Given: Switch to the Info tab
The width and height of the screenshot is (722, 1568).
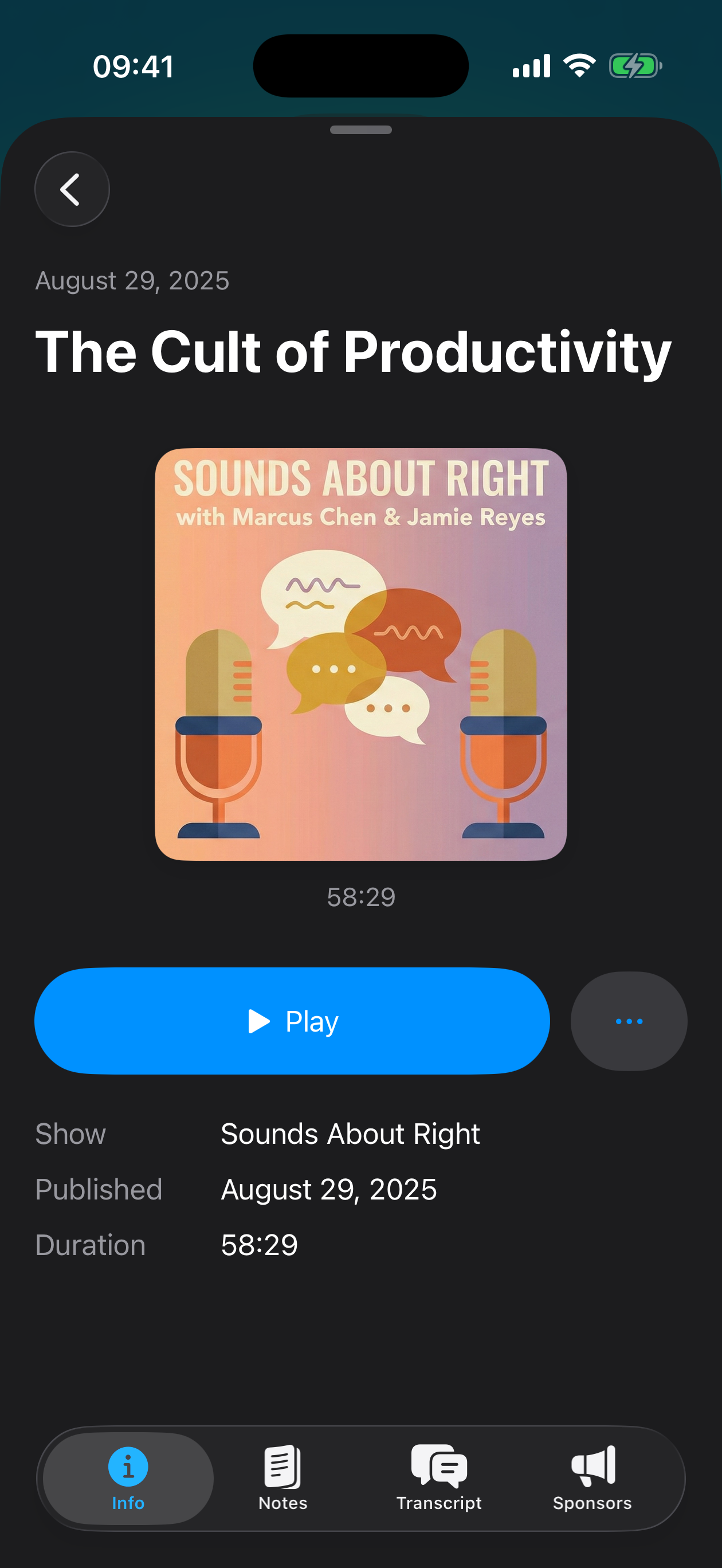Looking at the screenshot, I should (x=128, y=1478).
